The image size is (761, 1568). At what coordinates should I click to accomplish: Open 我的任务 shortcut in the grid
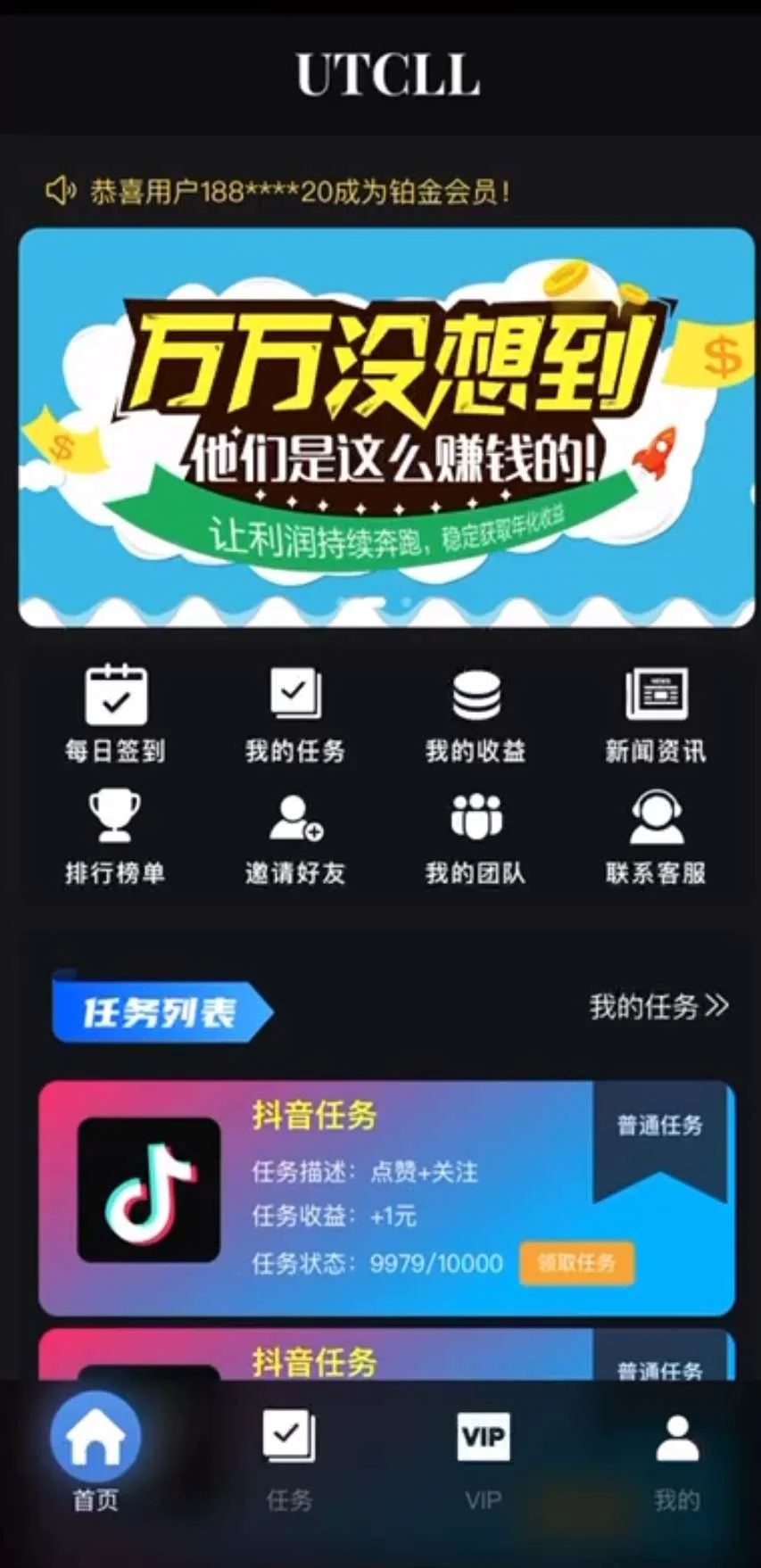coord(295,713)
